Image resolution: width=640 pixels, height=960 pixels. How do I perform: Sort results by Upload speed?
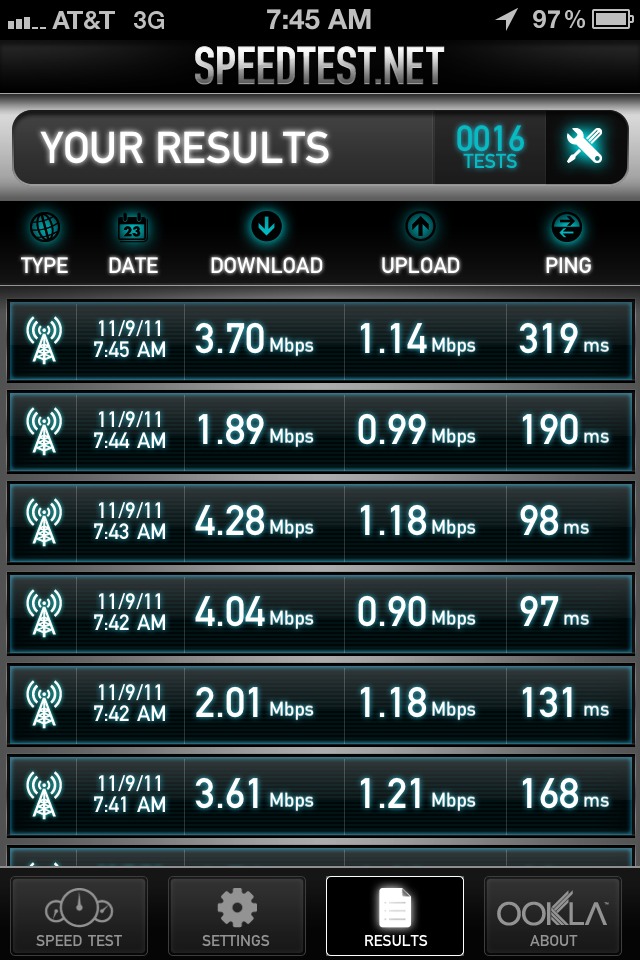pos(420,245)
